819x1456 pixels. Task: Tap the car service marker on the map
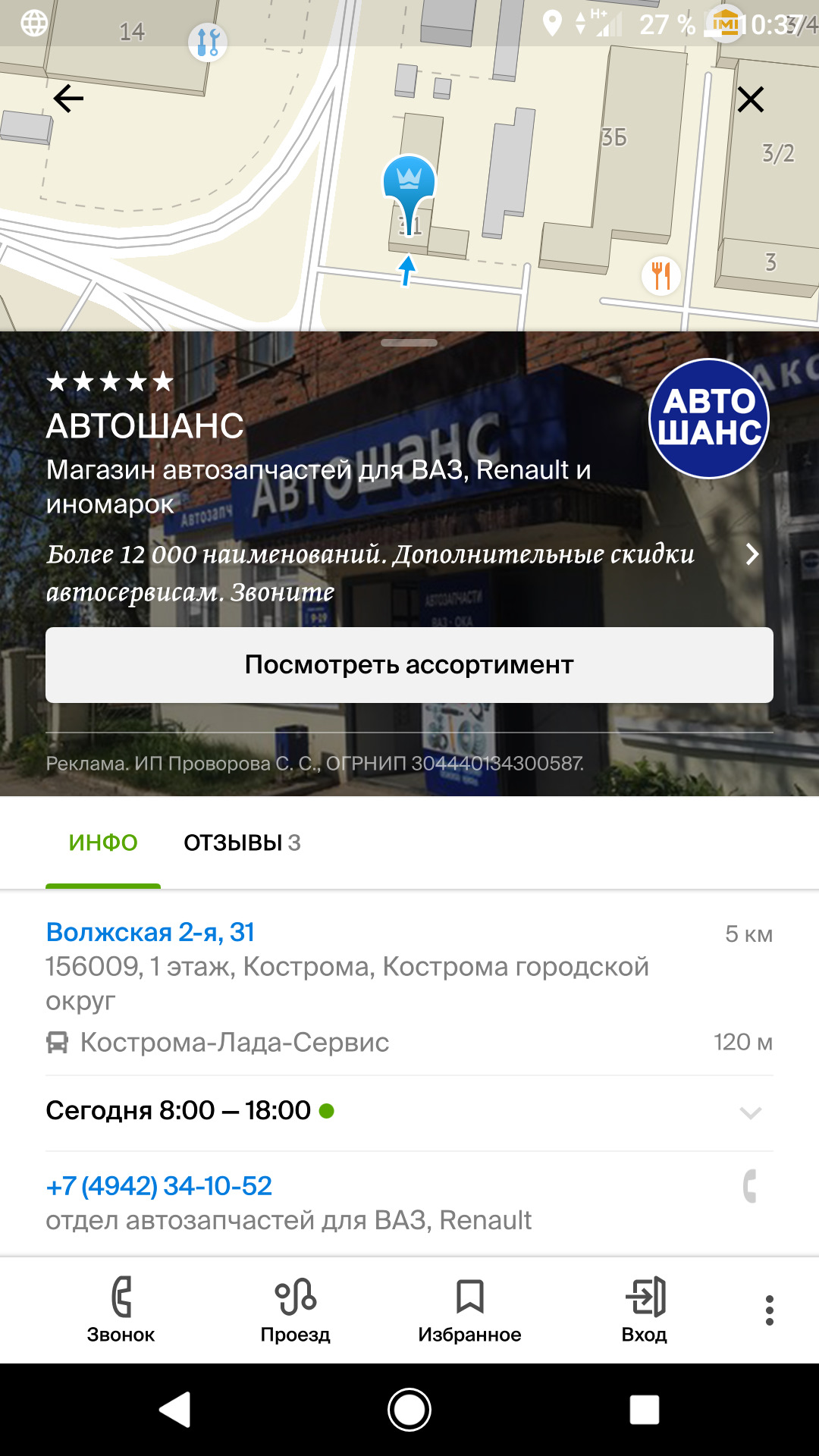coord(207,42)
